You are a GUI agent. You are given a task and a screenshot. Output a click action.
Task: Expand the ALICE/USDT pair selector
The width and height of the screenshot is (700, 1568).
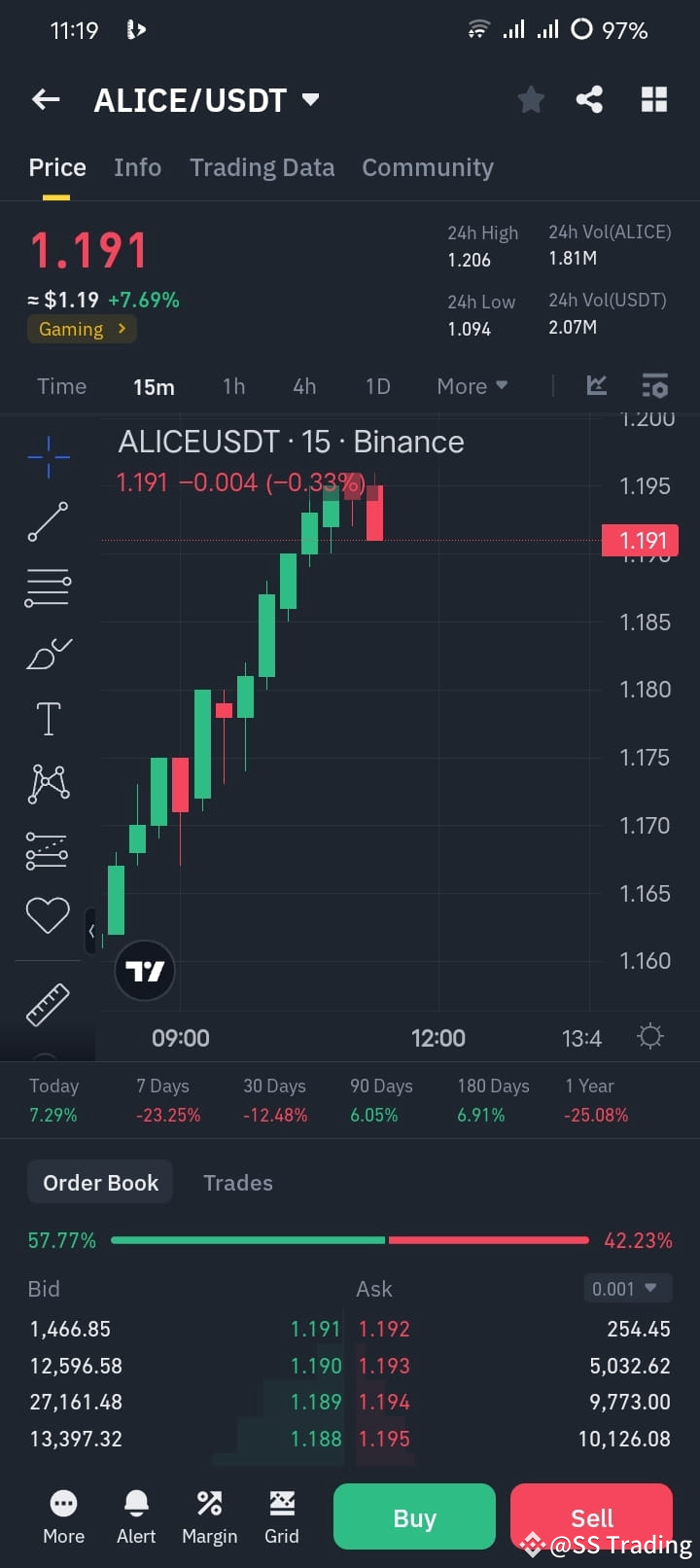(309, 98)
